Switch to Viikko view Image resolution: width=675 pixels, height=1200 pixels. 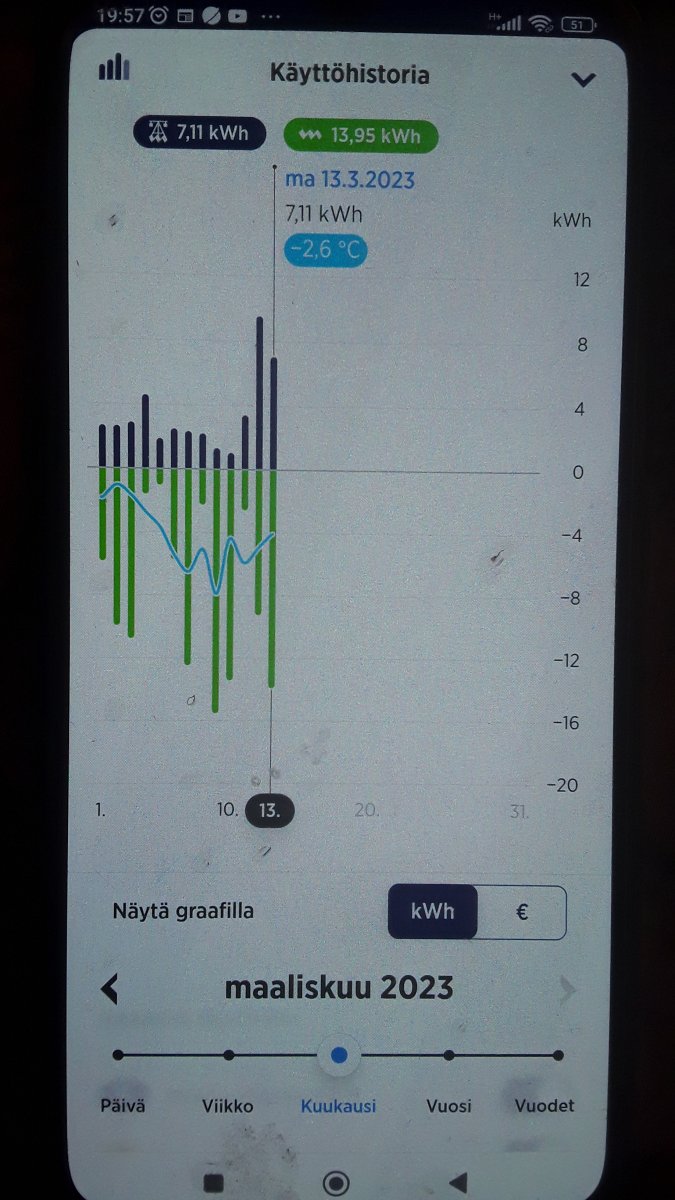228,1106
